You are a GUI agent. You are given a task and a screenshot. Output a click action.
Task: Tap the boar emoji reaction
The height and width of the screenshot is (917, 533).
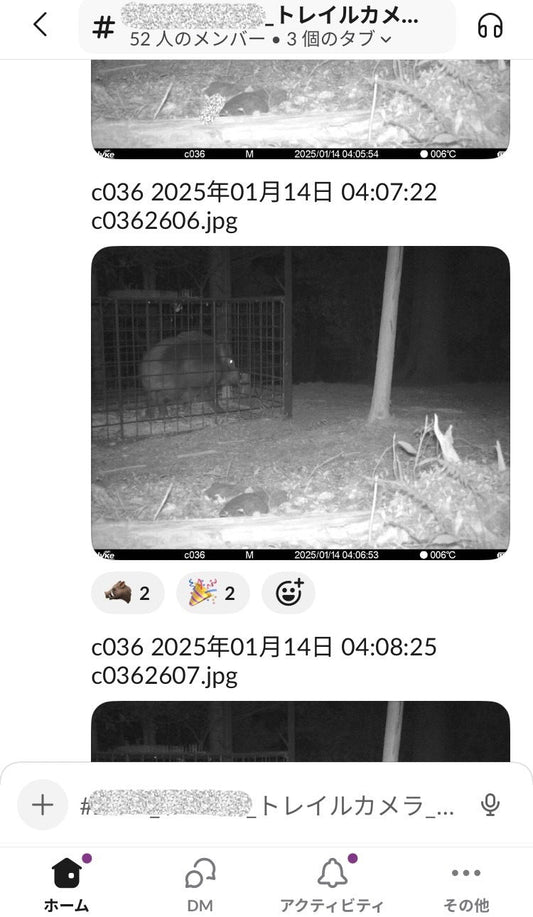pos(128,593)
